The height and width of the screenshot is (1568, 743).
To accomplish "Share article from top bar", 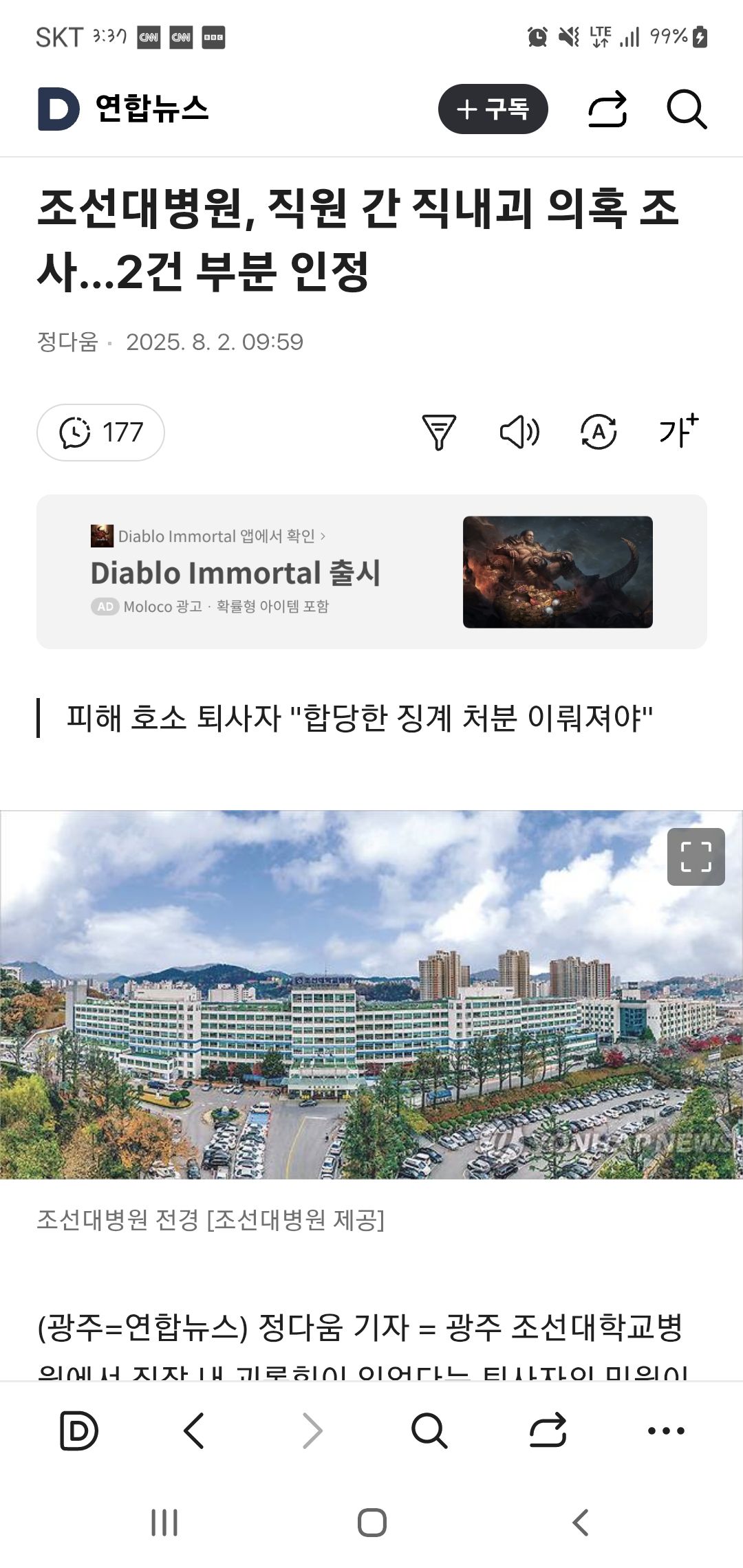I will tap(607, 109).
